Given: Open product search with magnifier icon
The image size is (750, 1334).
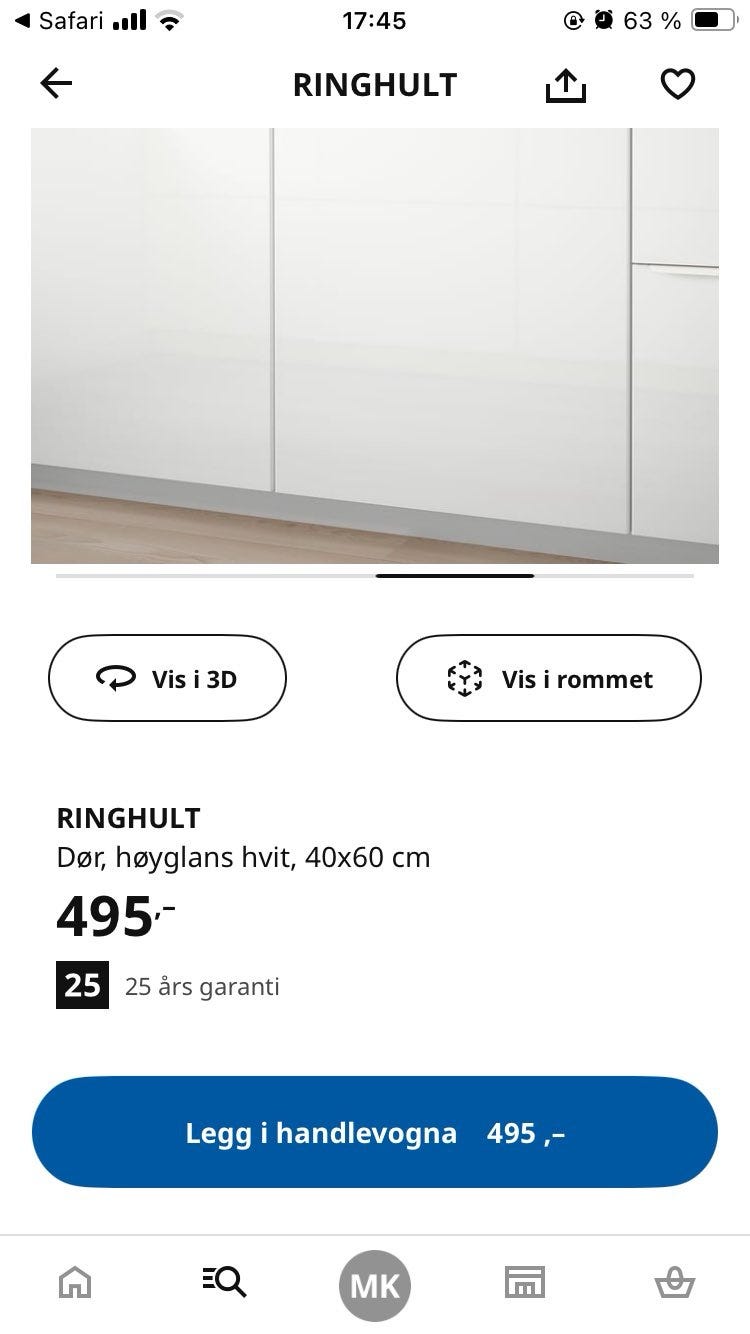Looking at the screenshot, I should pyautogui.click(x=224, y=1283).
